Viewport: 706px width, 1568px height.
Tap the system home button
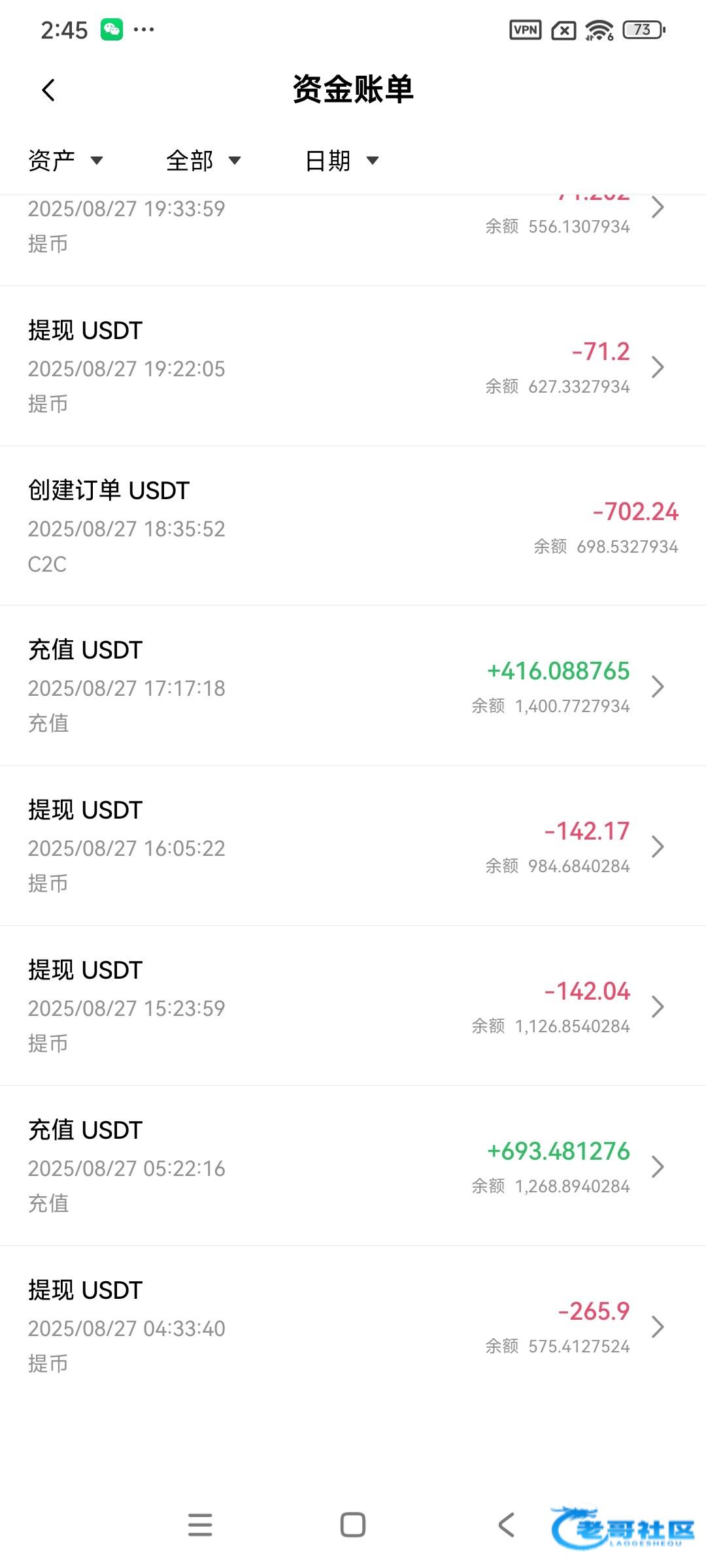tap(353, 1525)
